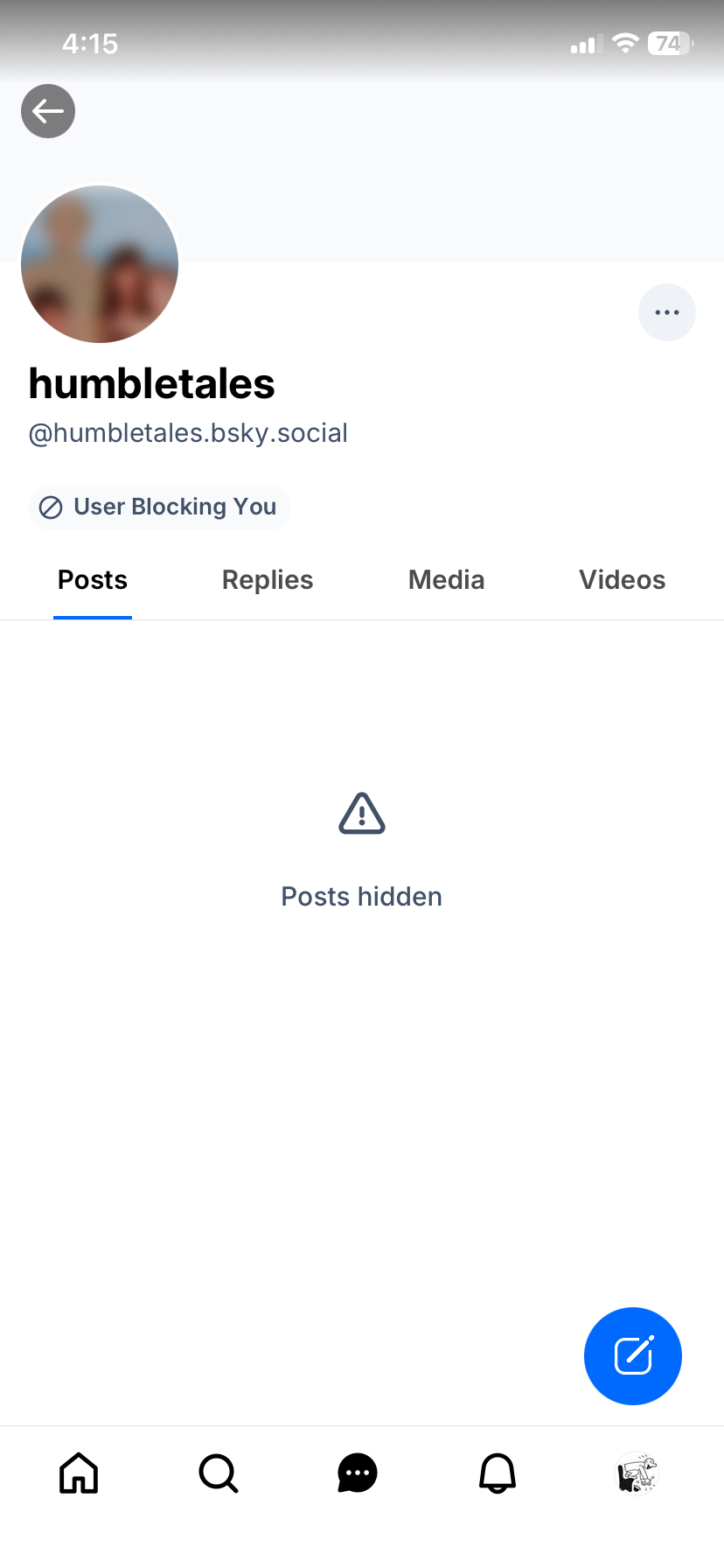The image size is (724, 1568).
Task: Open the Search tab
Action: [218, 1473]
